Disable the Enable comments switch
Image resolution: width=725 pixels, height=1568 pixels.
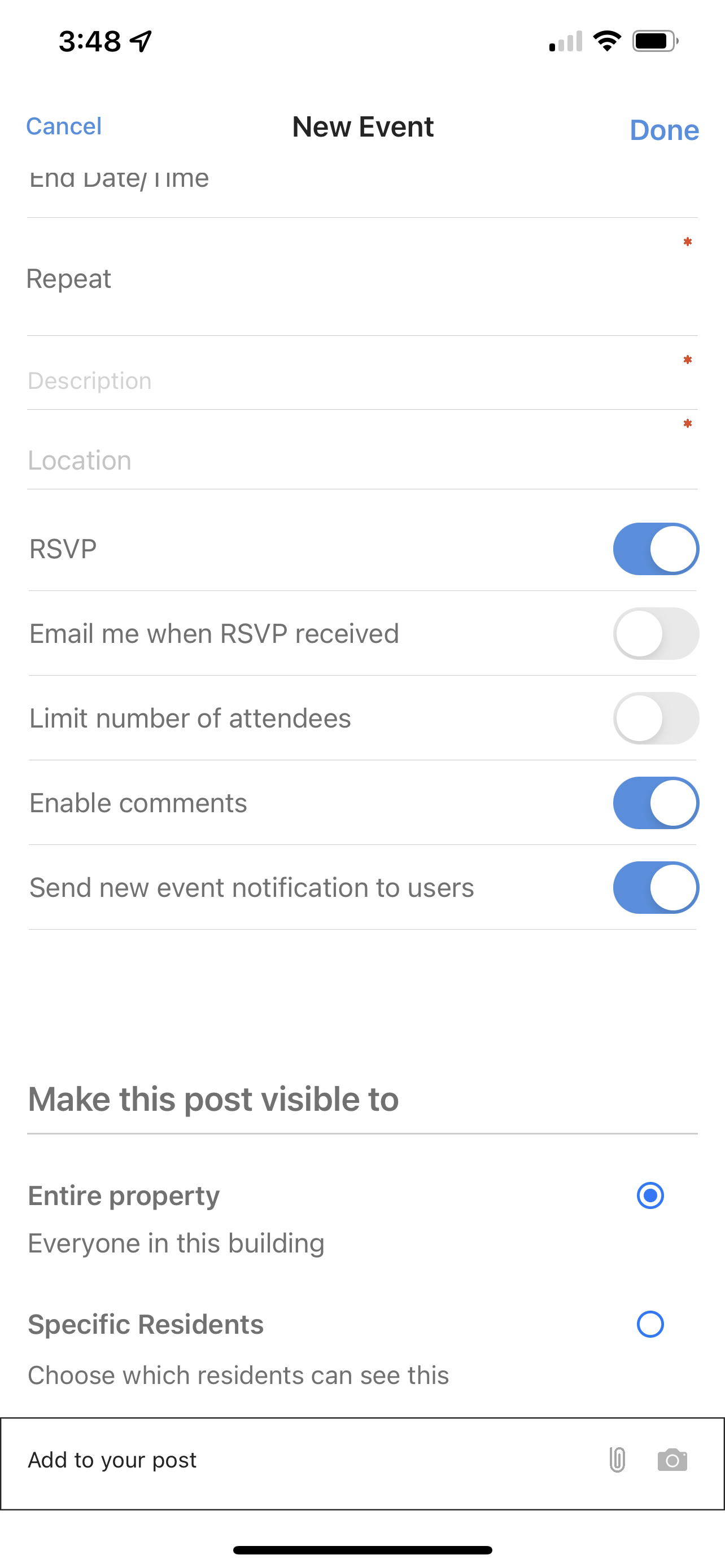pyautogui.click(x=655, y=803)
